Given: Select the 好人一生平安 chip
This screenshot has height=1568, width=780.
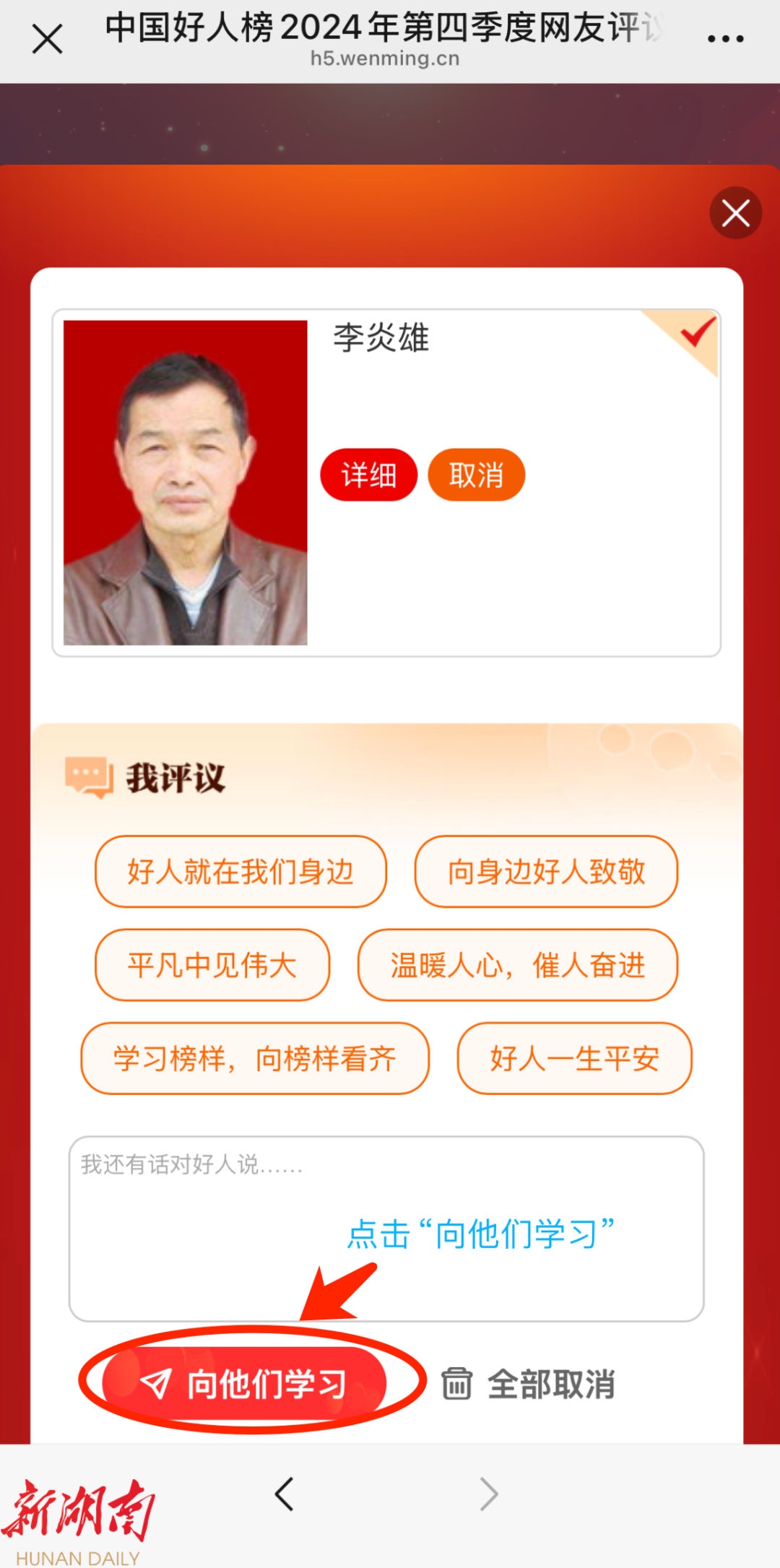Looking at the screenshot, I should (574, 1059).
